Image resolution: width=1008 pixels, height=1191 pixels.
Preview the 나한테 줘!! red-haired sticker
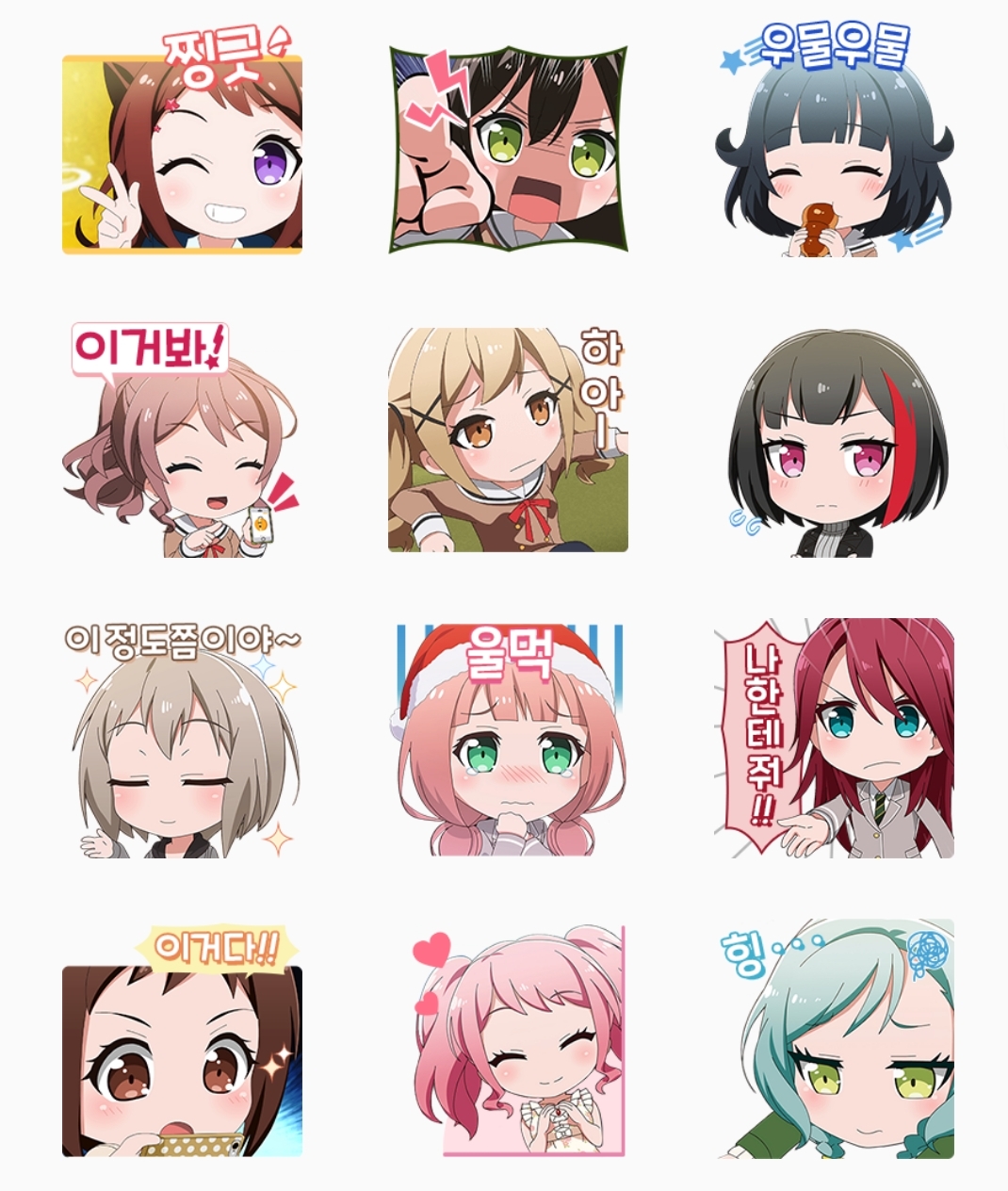[835, 739]
